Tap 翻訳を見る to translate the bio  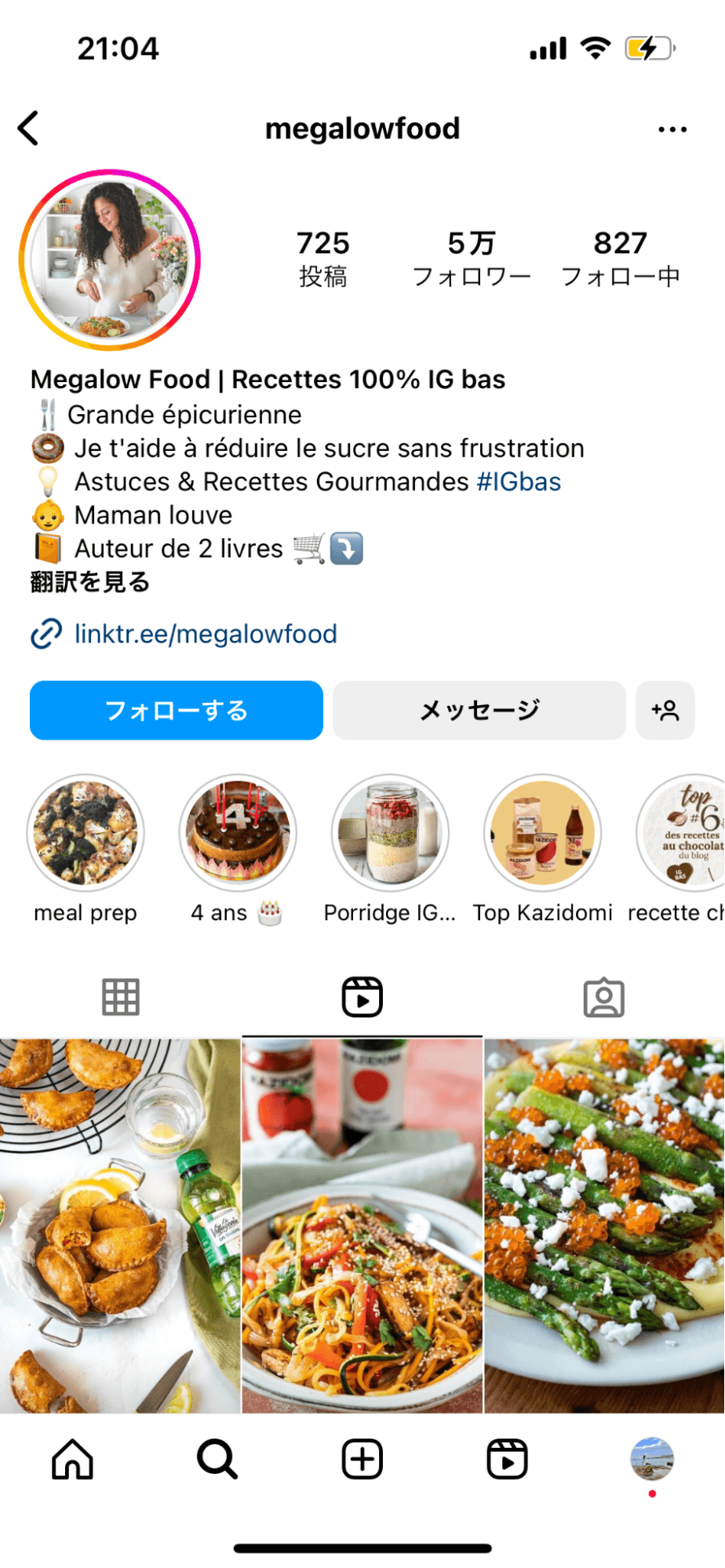pyautogui.click(x=90, y=582)
